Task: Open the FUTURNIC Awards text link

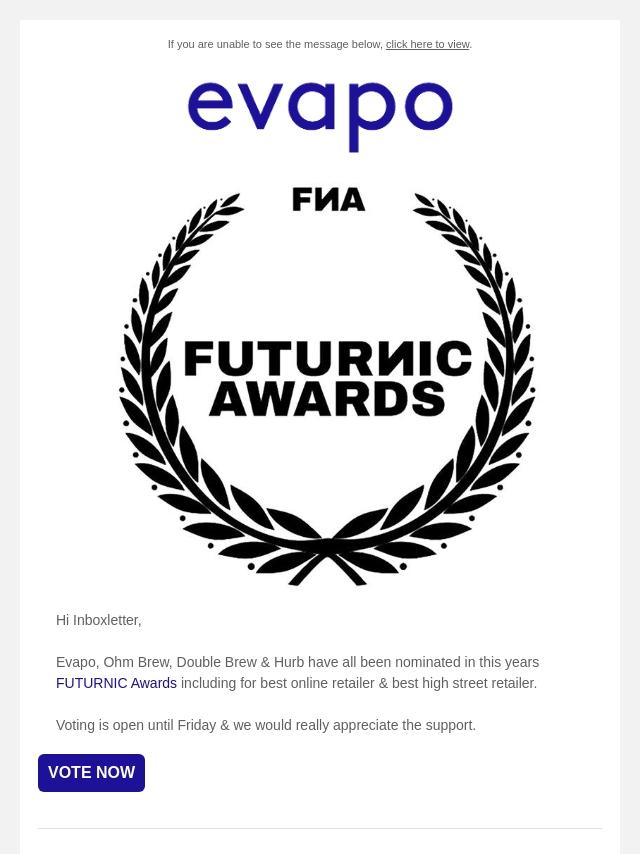Action: pos(116,683)
